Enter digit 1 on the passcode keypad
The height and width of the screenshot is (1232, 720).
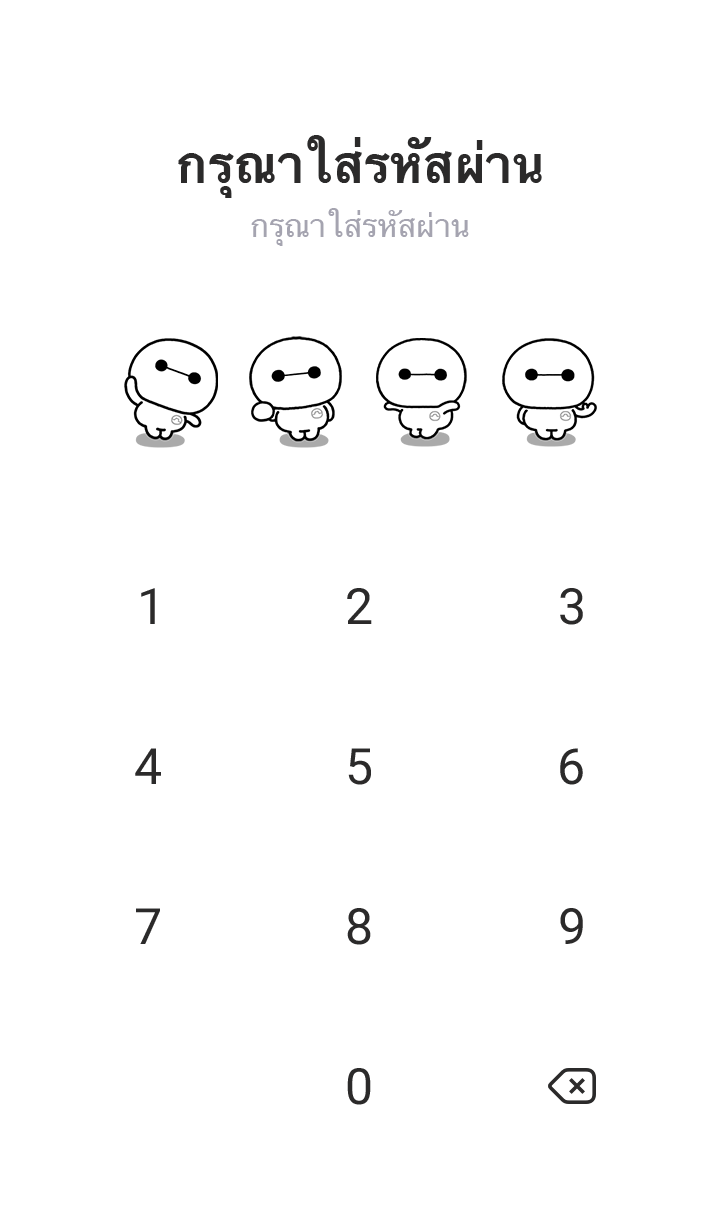point(149,607)
